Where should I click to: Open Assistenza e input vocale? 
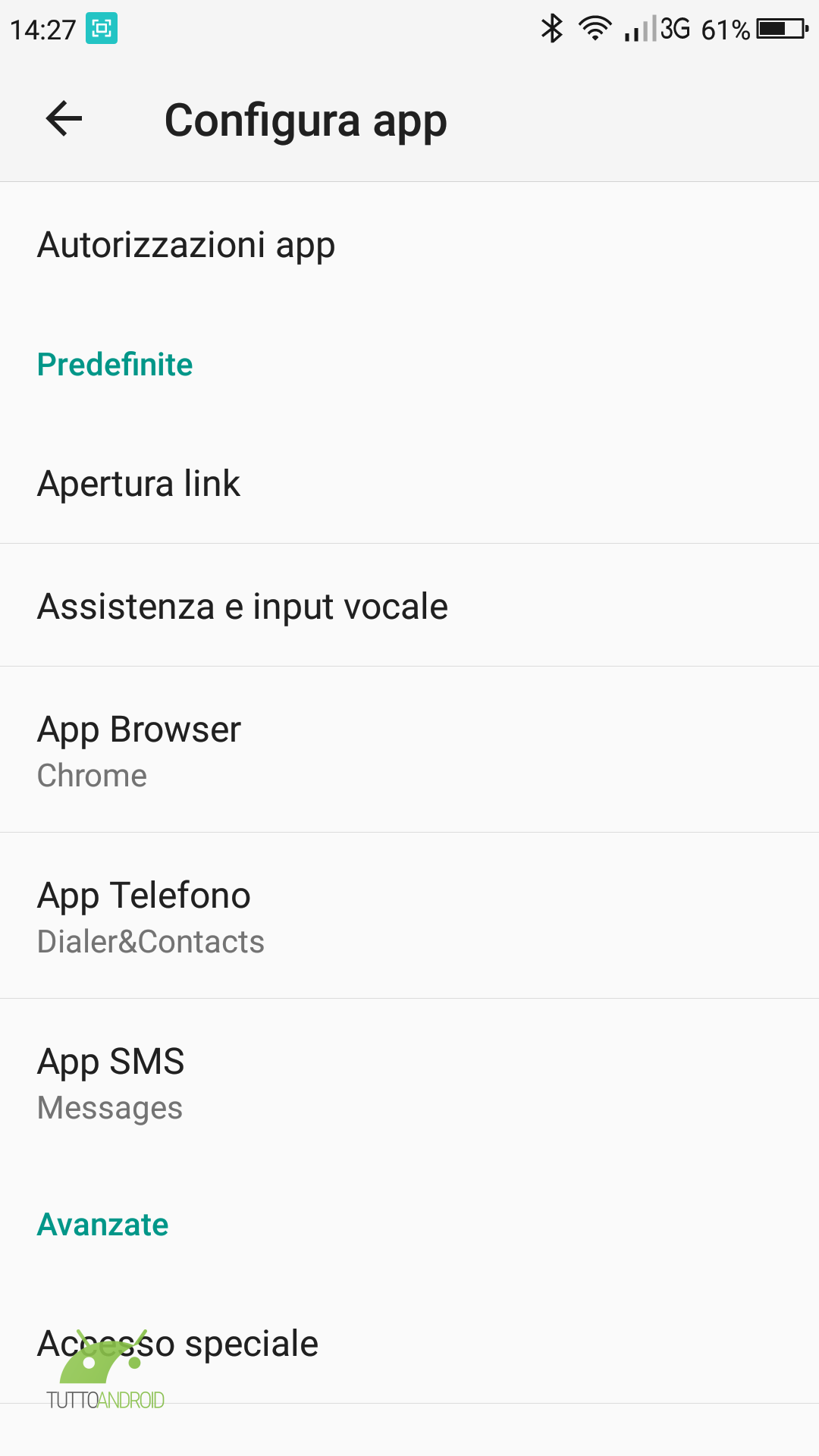(x=409, y=605)
